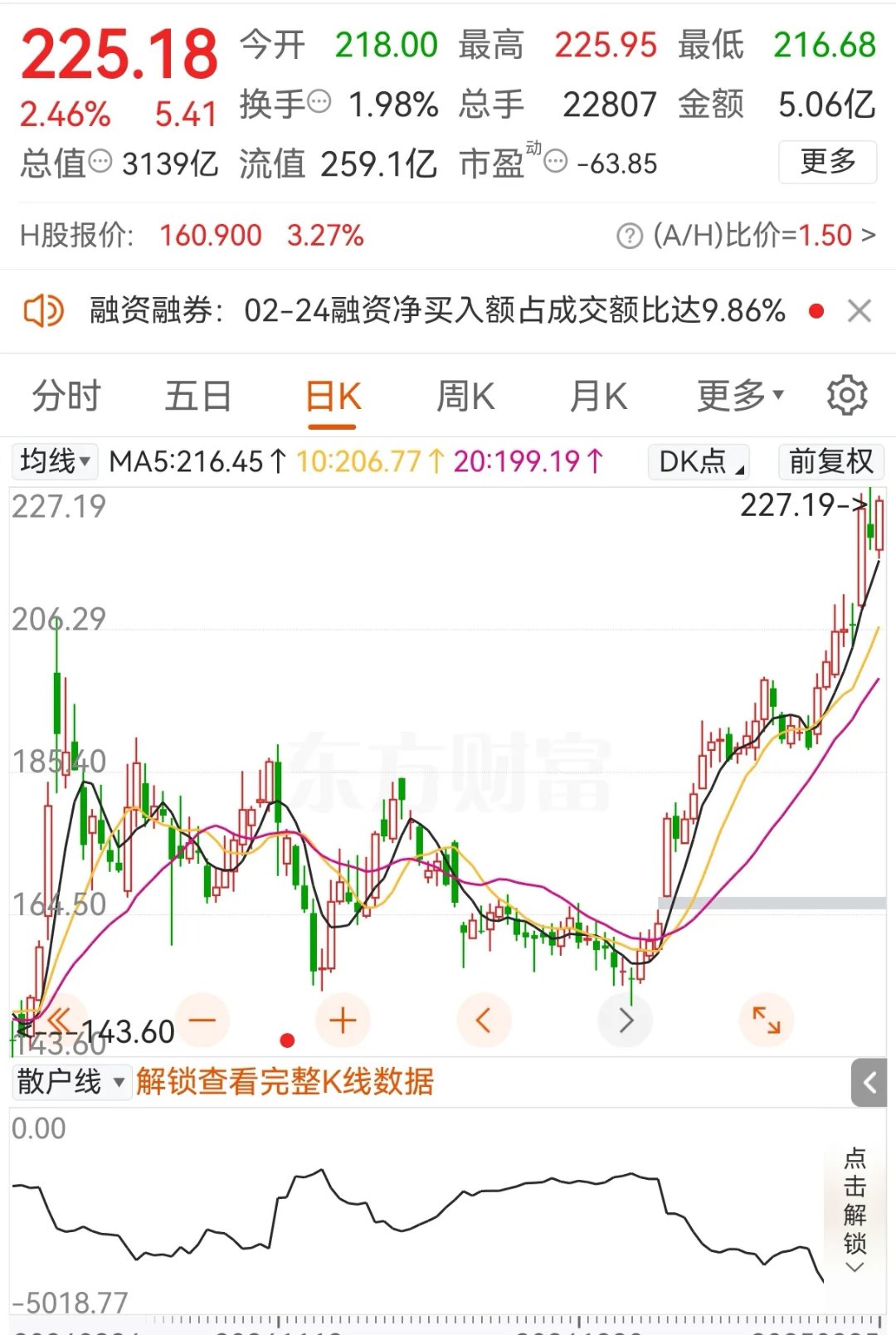
Task: Tap 解锁查看完整K线数据 to unlock data
Action: [288, 1083]
